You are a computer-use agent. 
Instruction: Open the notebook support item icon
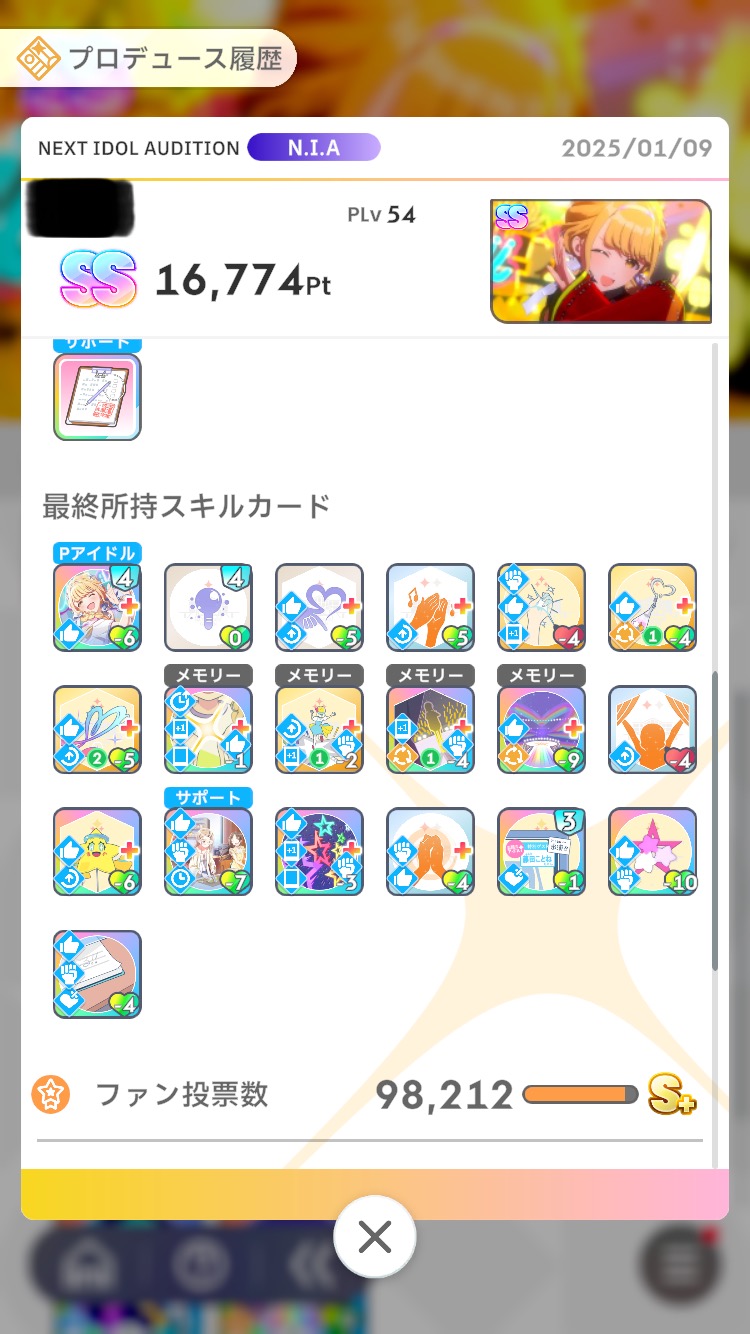(x=97, y=397)
